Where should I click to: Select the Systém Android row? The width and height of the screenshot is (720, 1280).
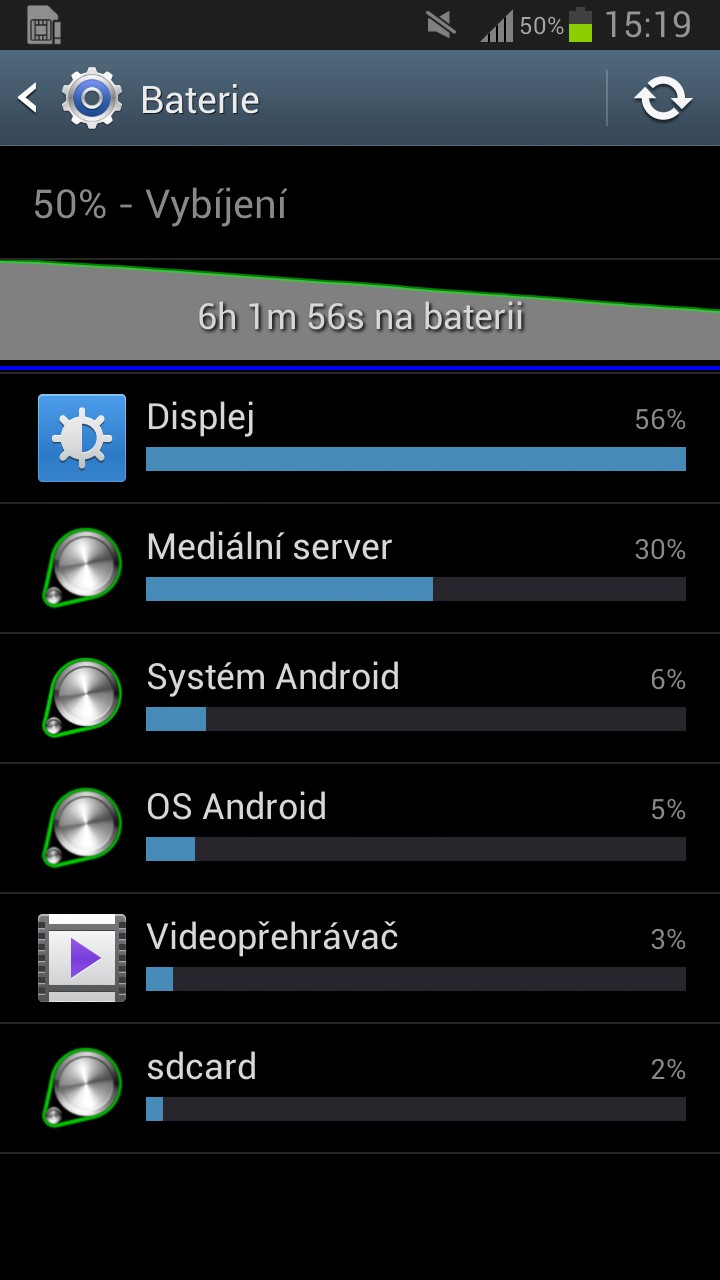click(360, 698)
